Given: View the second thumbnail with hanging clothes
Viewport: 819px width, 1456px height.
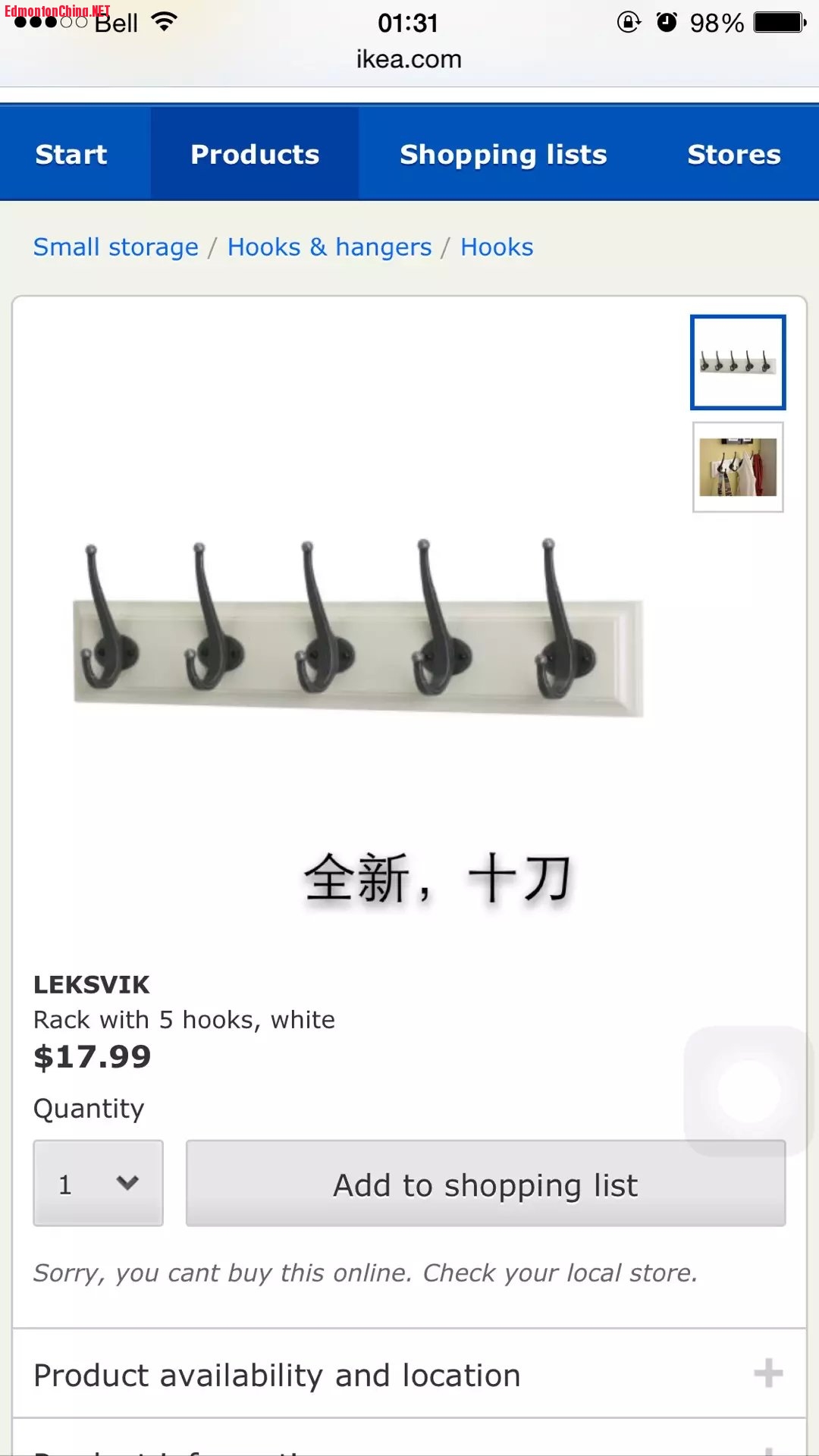Looking at the screenshot, I should [737, 467].
